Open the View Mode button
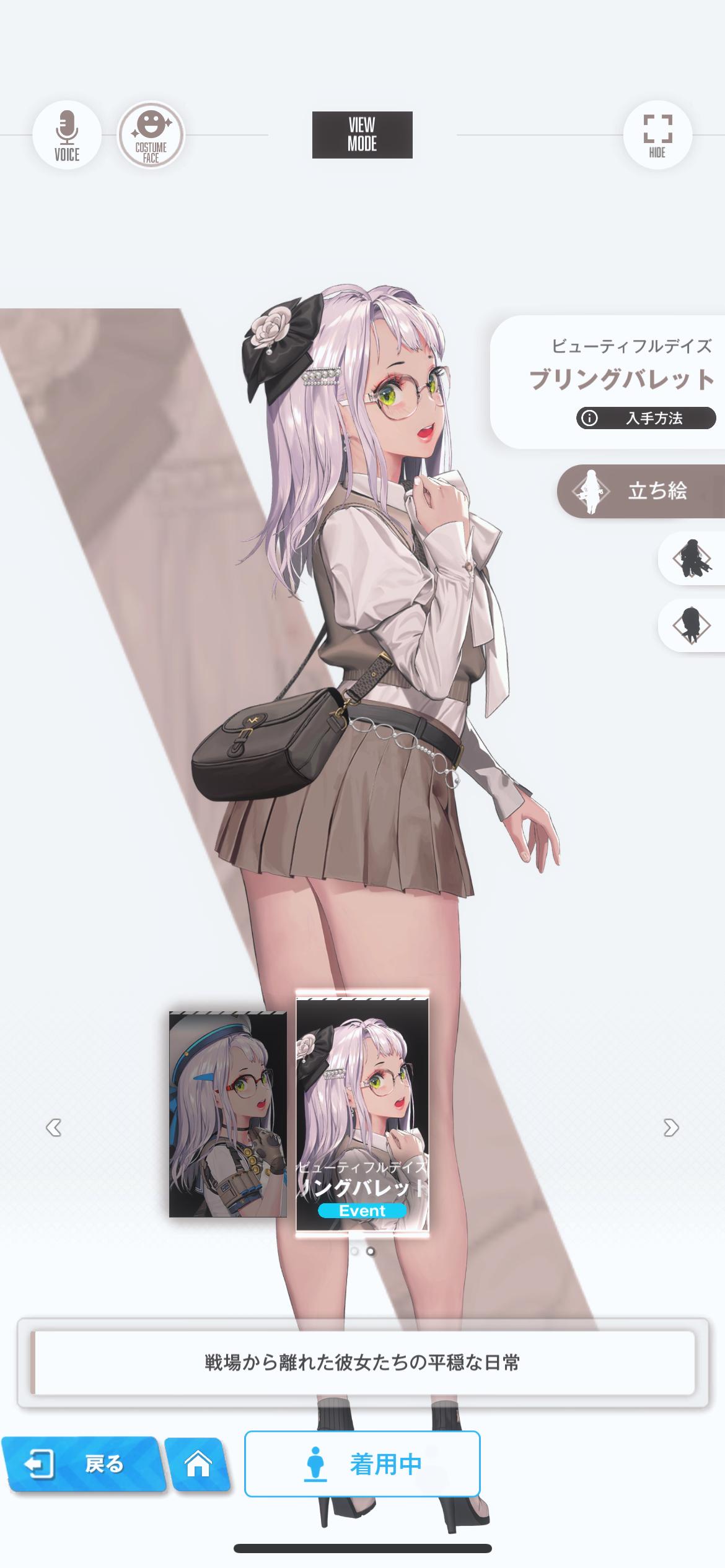Screen dimensions: 725x1568 click(x=362, y=135)
